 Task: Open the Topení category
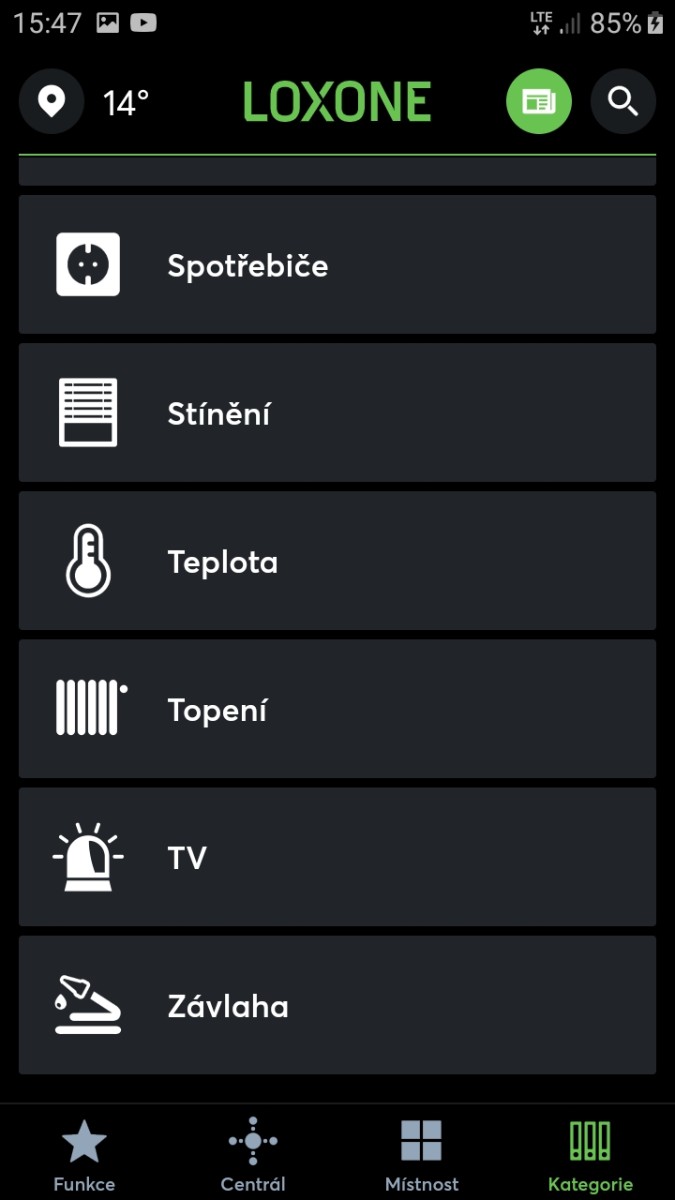337,709
